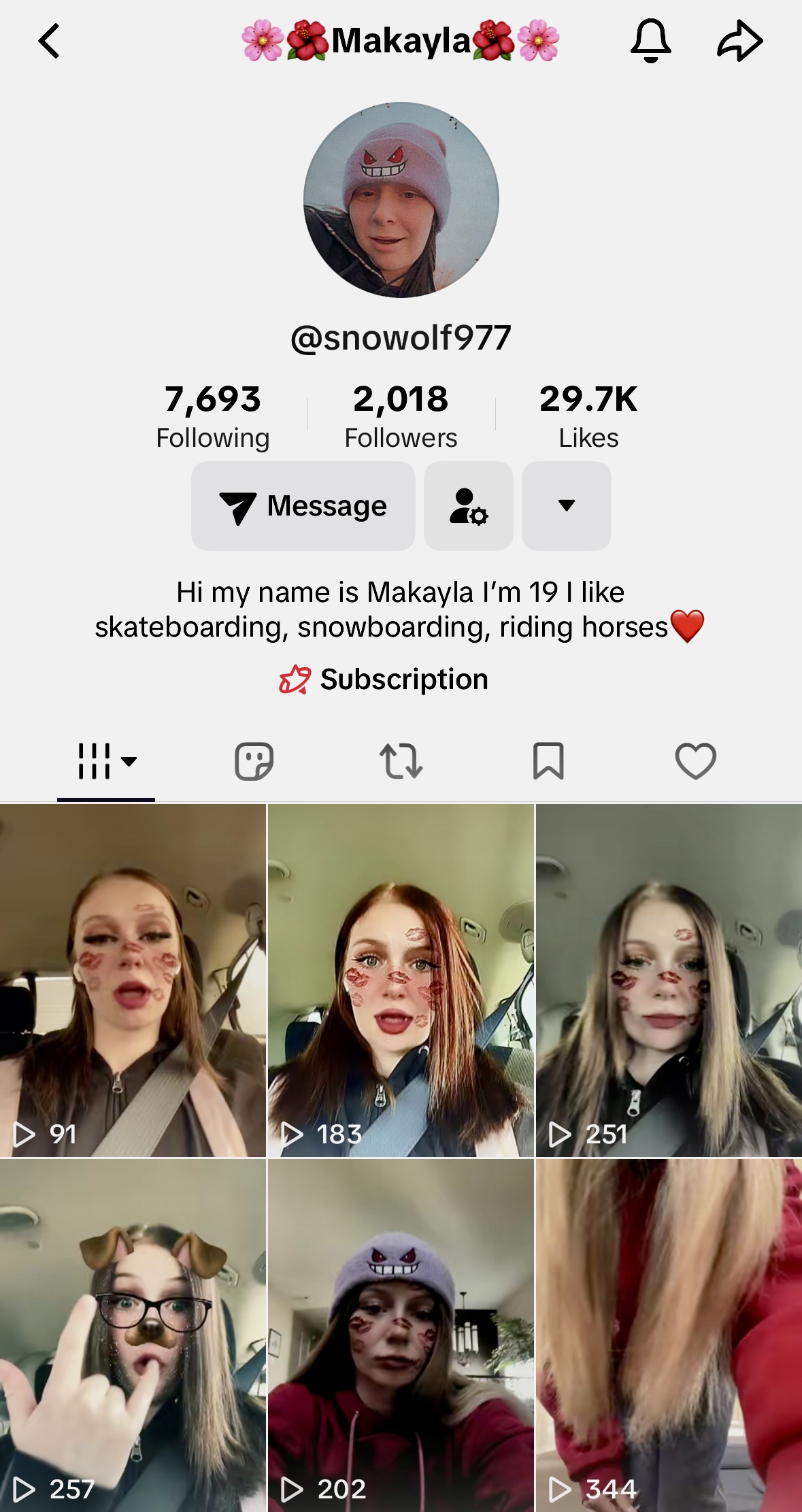The height and width of the screenshot is (1512, 802).
Task: Play the video with 251 views
Action: (x=669, y=980)
